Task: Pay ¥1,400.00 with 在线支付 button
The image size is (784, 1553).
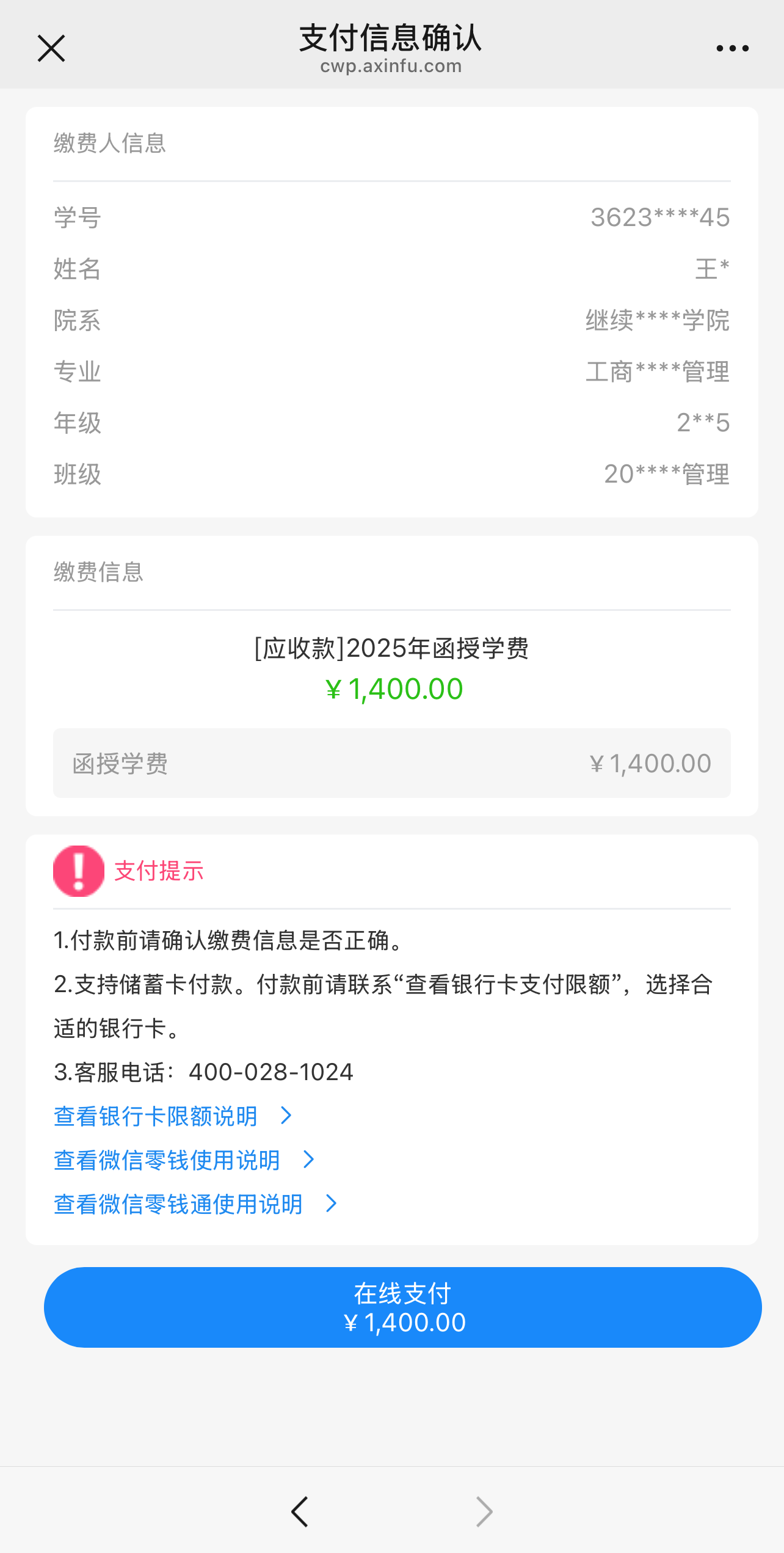Action: click(403, 1307)
